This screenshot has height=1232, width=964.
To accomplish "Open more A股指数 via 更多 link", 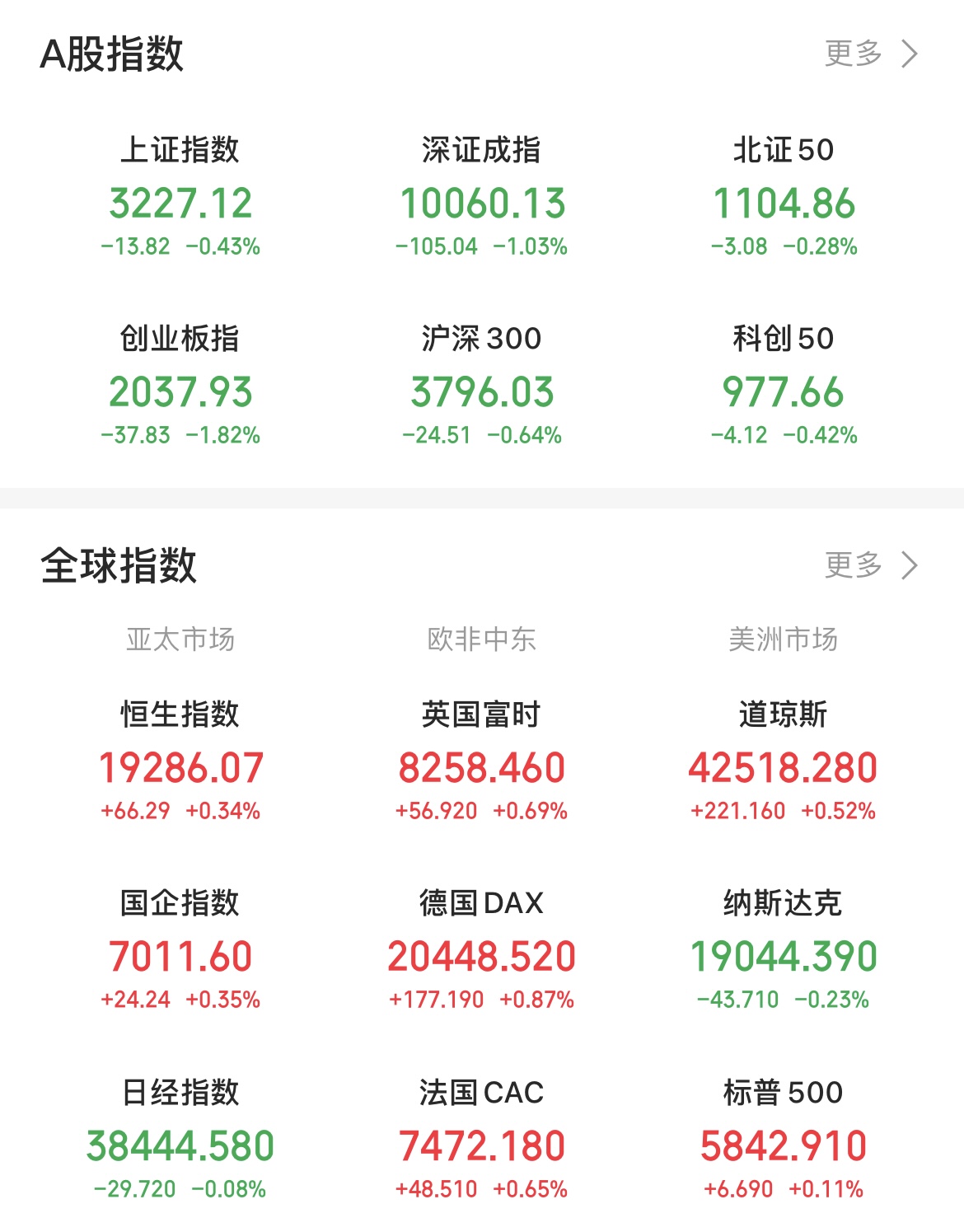I will click(x=853, y=54).
